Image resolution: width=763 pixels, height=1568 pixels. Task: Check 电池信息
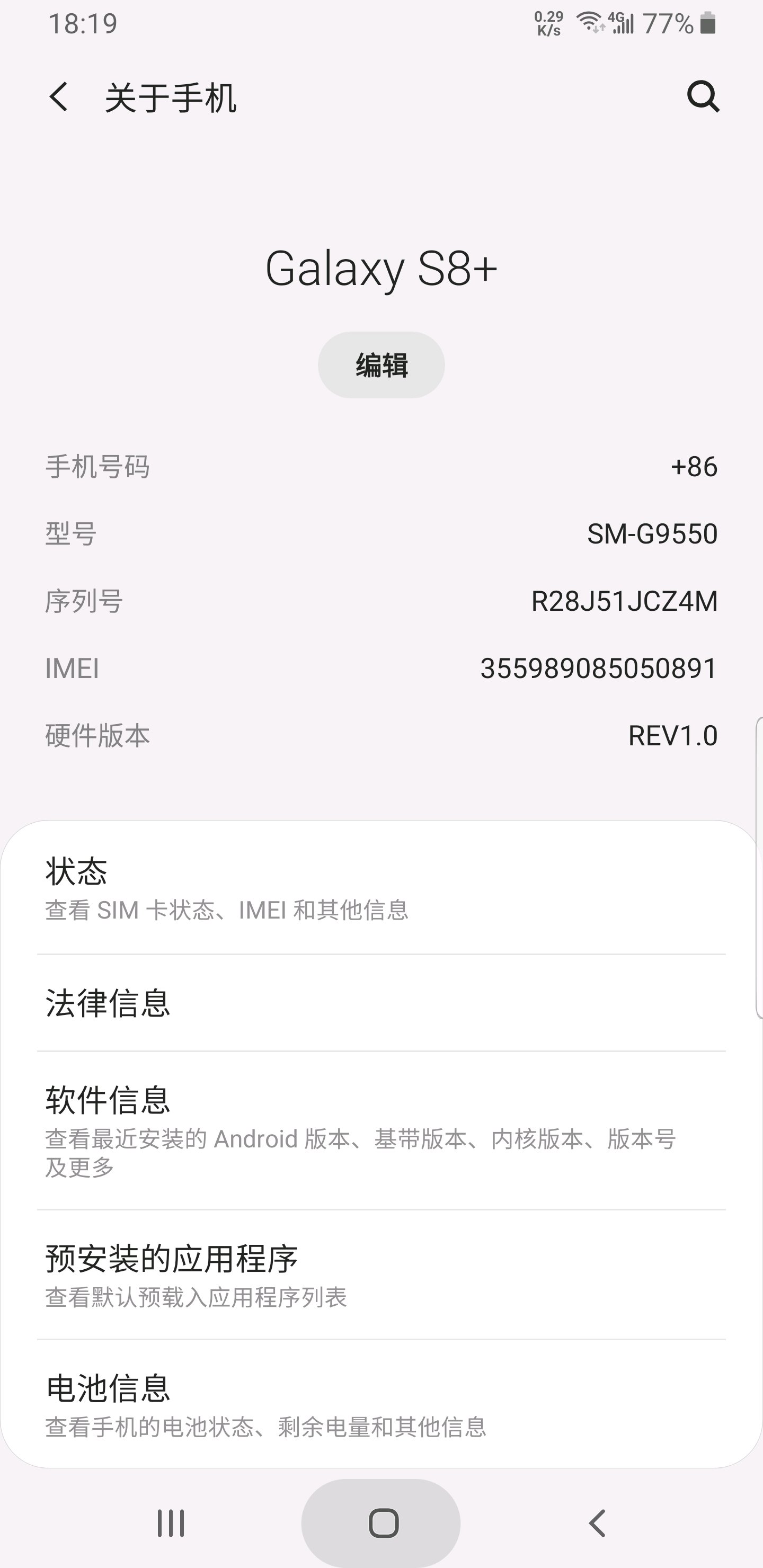point(381,1404)
